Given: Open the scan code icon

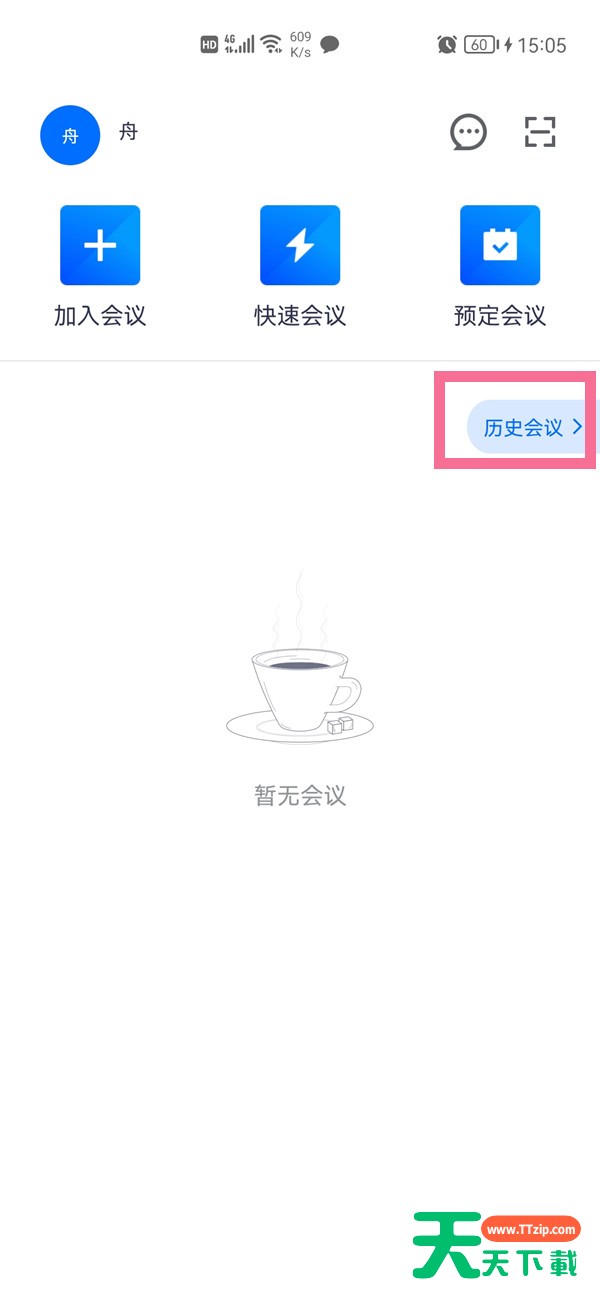Looking at the screenshot, I should [x=540, y=132].
